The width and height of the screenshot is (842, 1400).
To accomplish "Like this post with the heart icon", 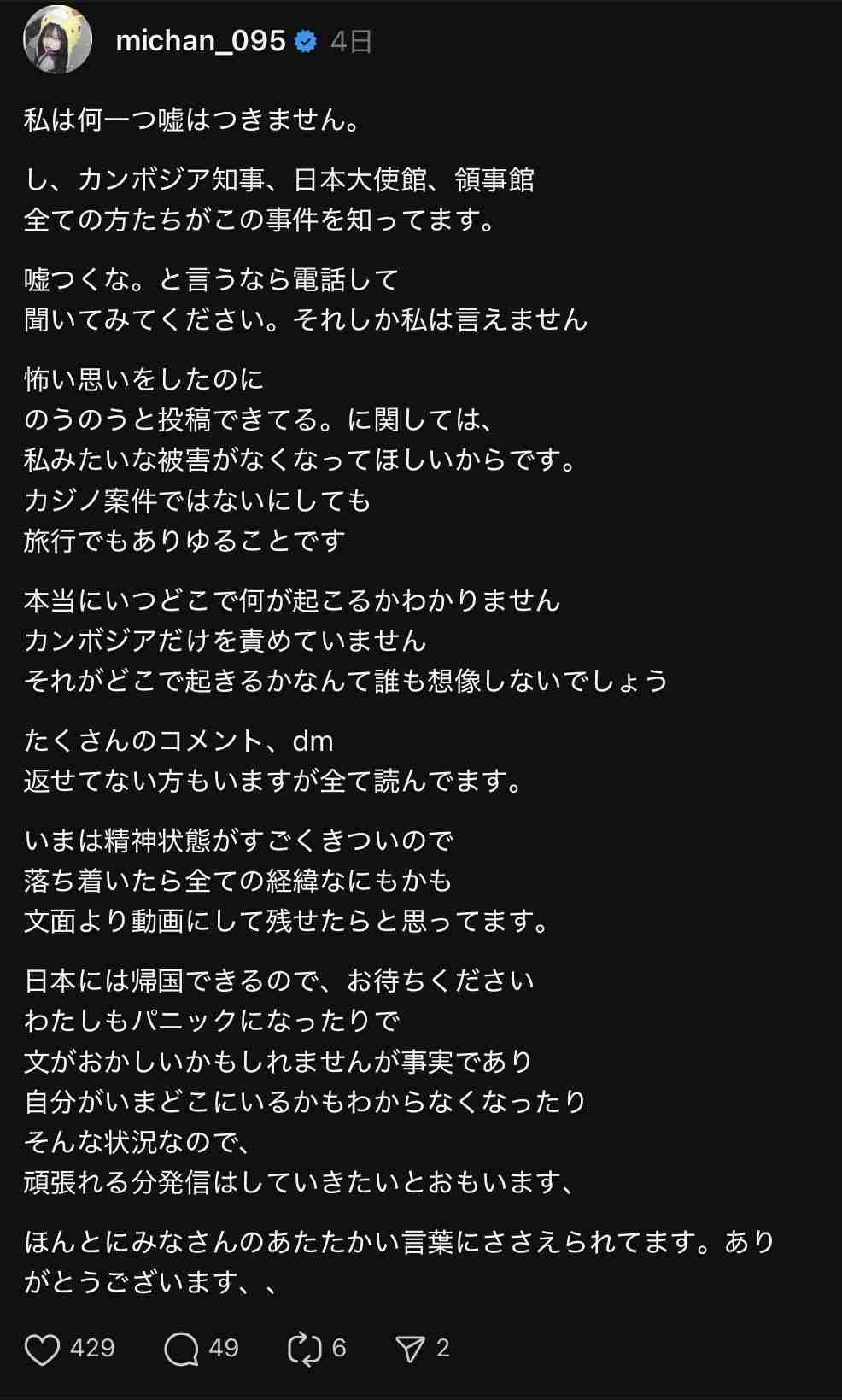I will tap(42, 1350).
